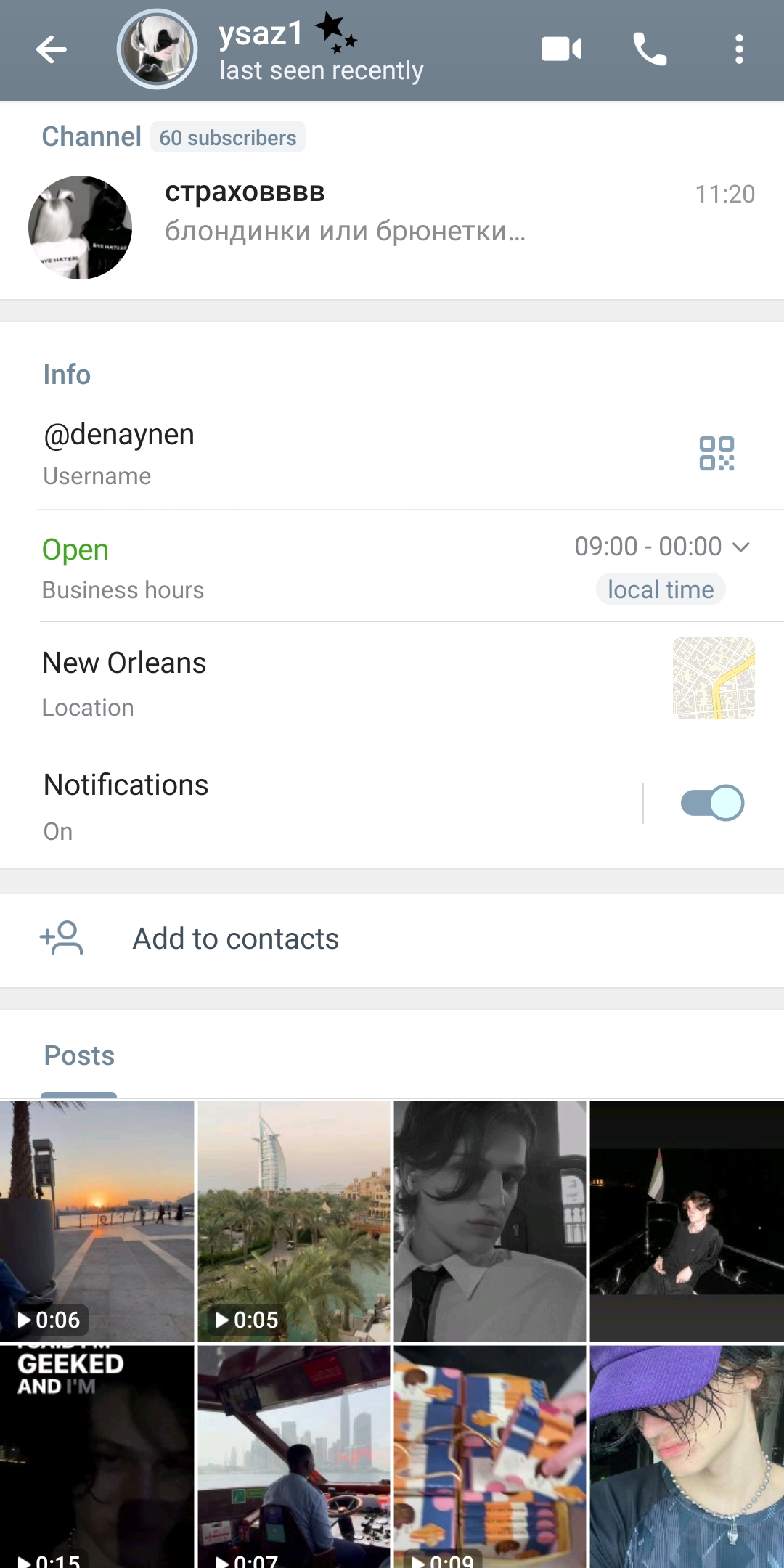Play the 0:05 palm trees video
784x1568 pixels.
point(294,1221)
